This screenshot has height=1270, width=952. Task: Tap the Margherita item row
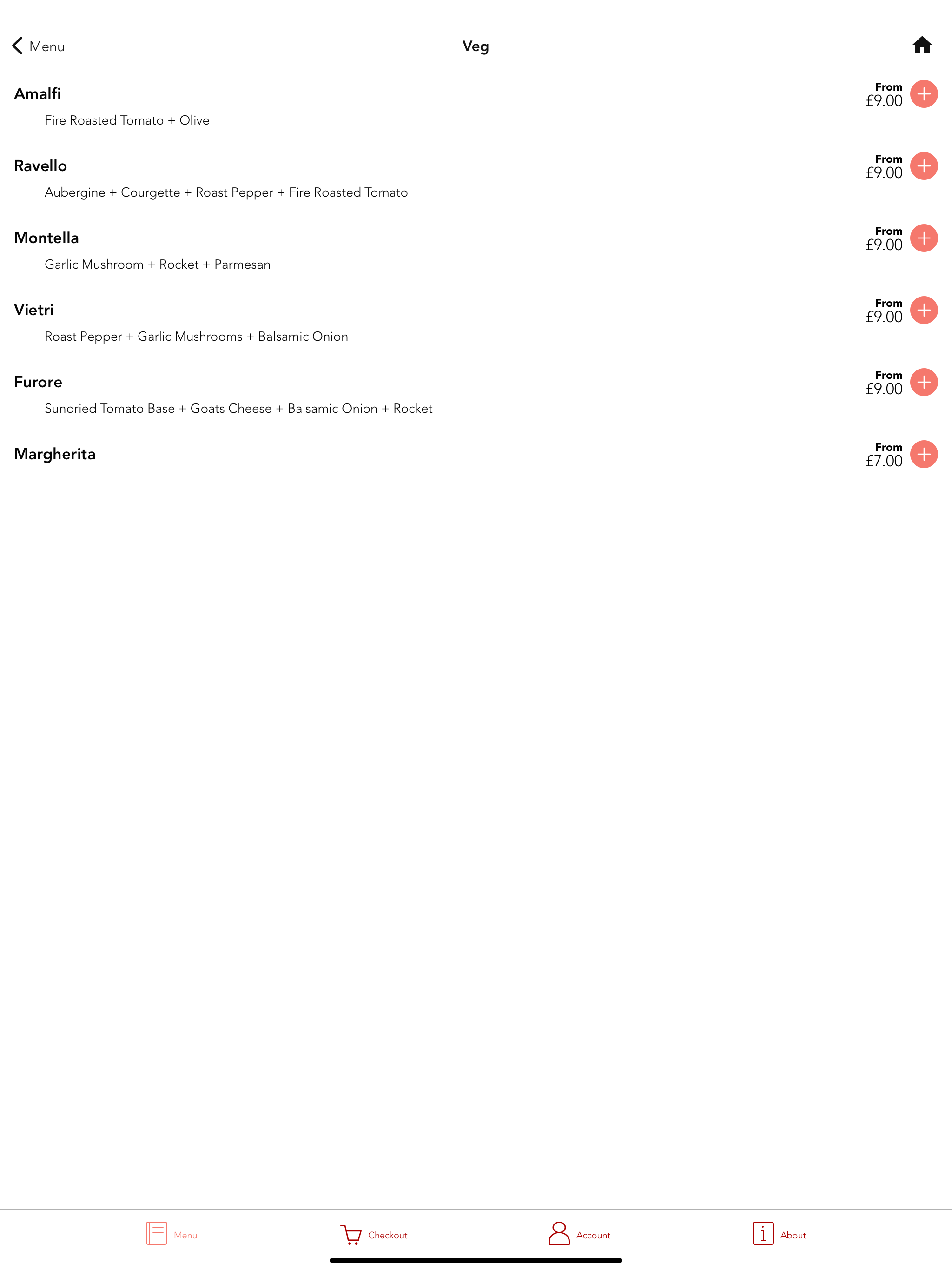click(55, 454)
